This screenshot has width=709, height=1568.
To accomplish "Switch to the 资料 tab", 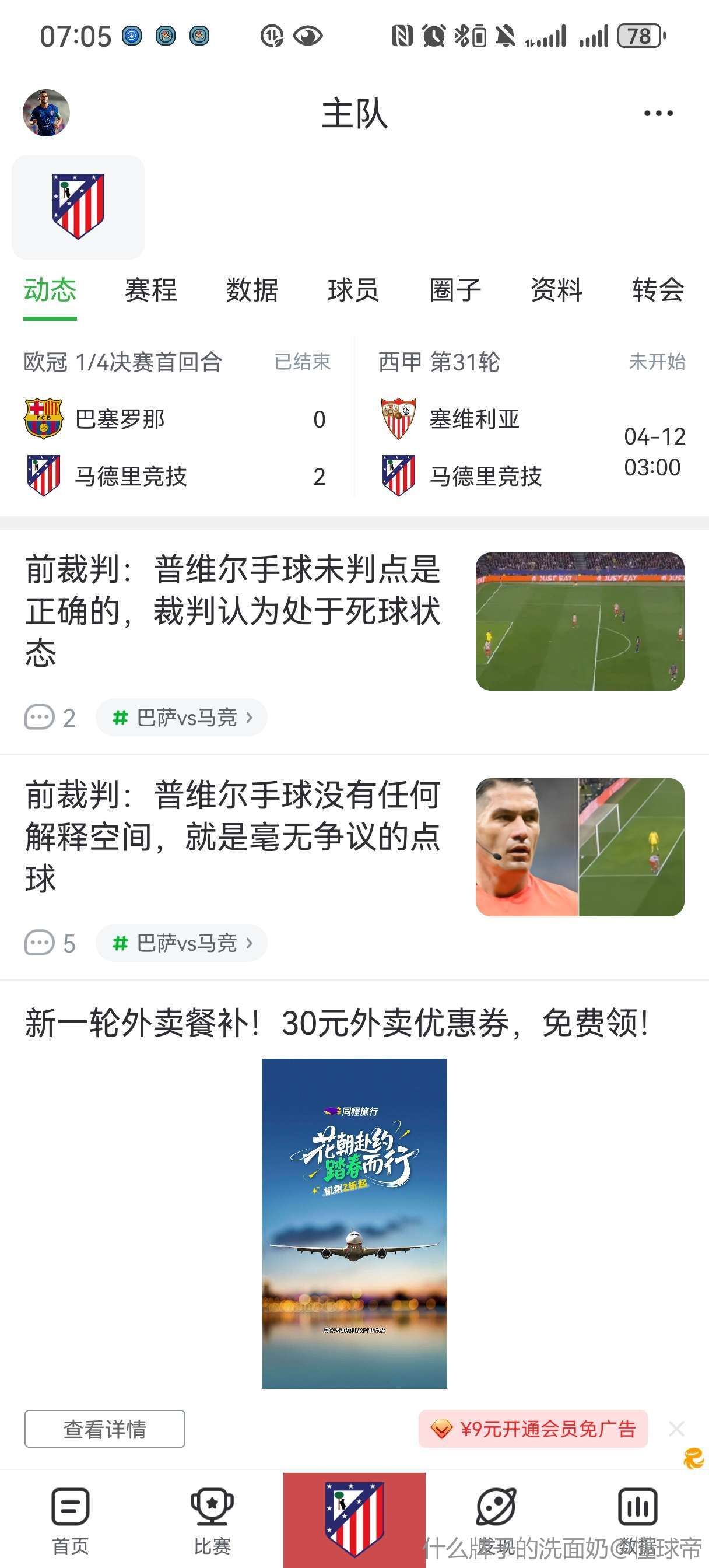I will 556,290.
